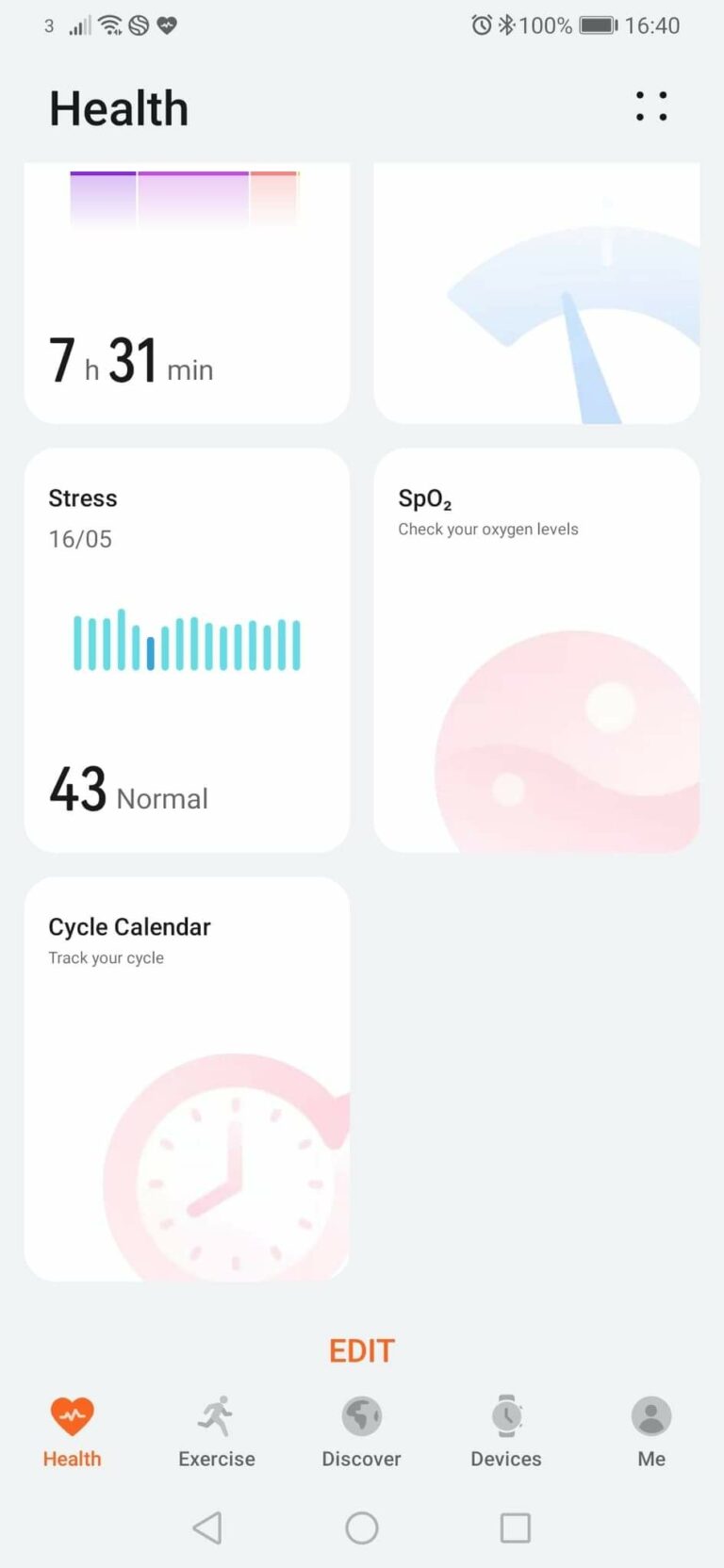
Task: Open the four-dot options menu
Action: click(651, 106)
